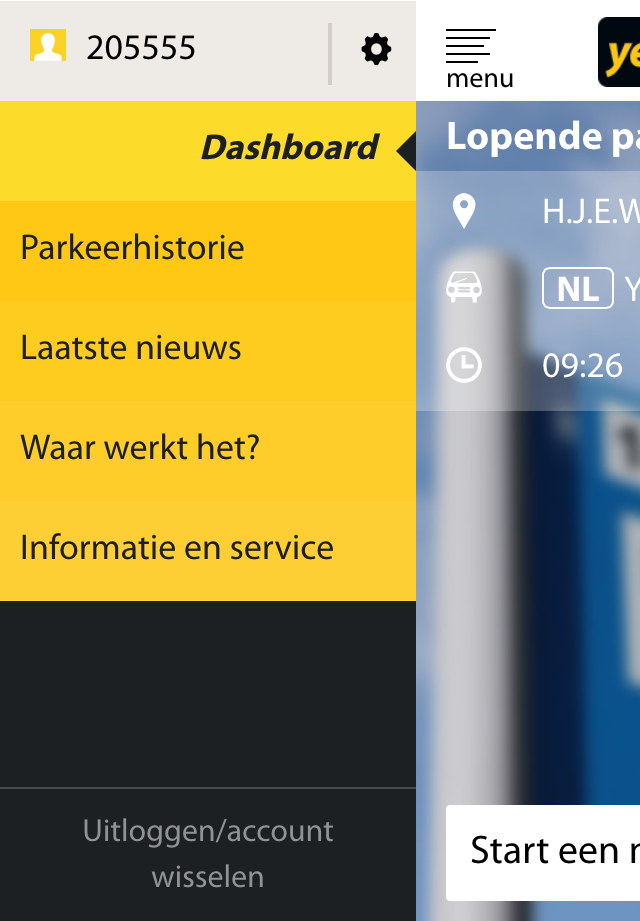
Task: Tap Uitloggen/account wisselen
Action: pos(208,854)
